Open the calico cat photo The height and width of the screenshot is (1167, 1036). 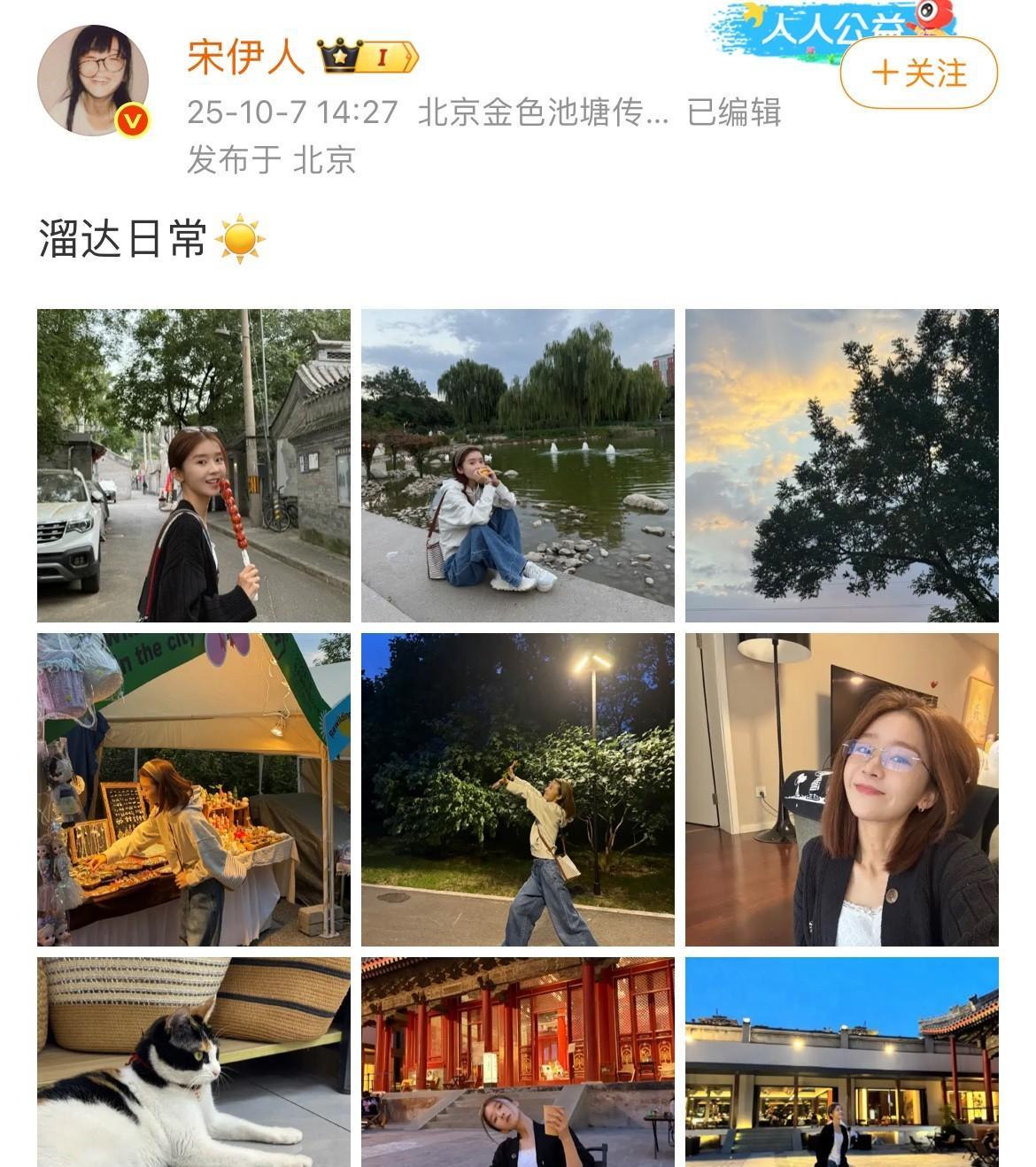click(x=193, y=1062)
